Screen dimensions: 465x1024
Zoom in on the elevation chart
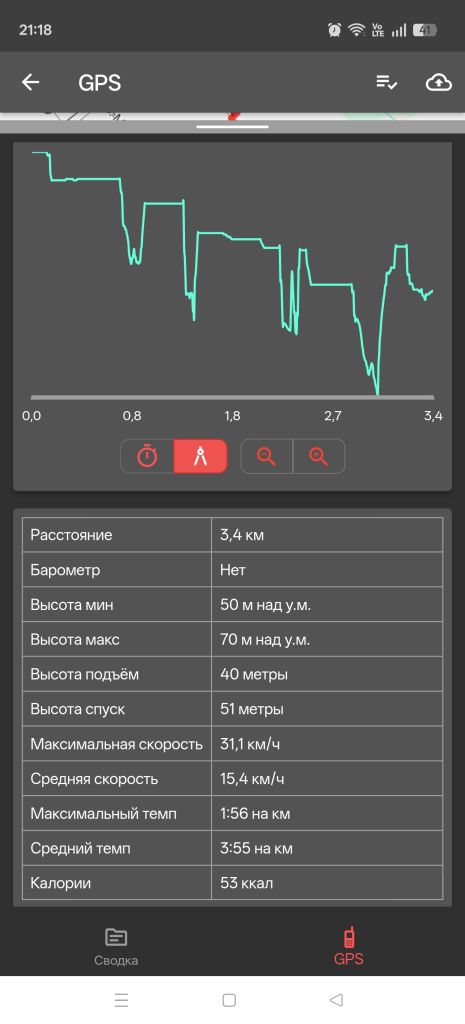coord(319,456)
